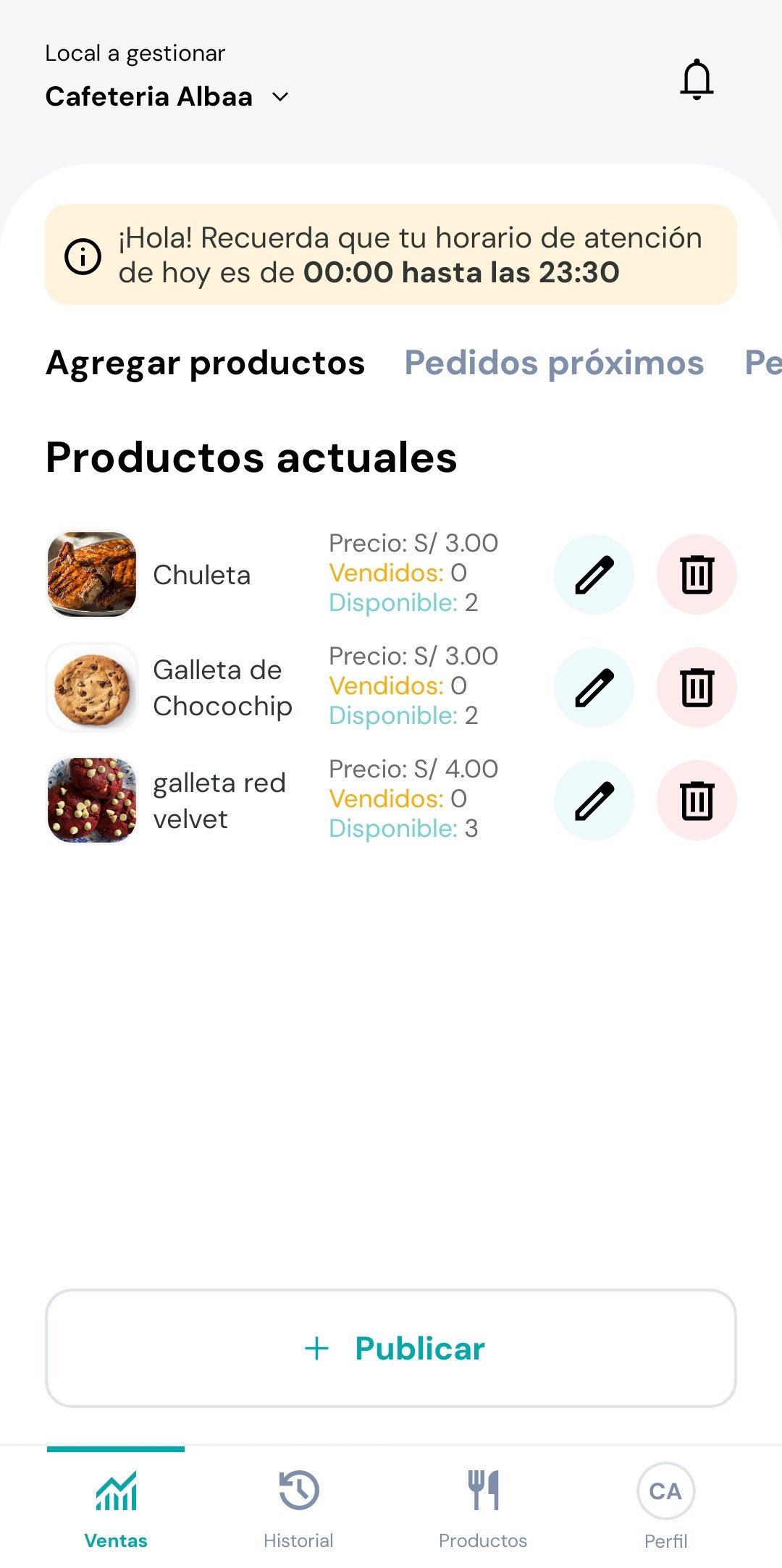The image size is (782, 1568).
Task: Edit Galleta de Chocochip product
Action: click(x=594, y=688)
